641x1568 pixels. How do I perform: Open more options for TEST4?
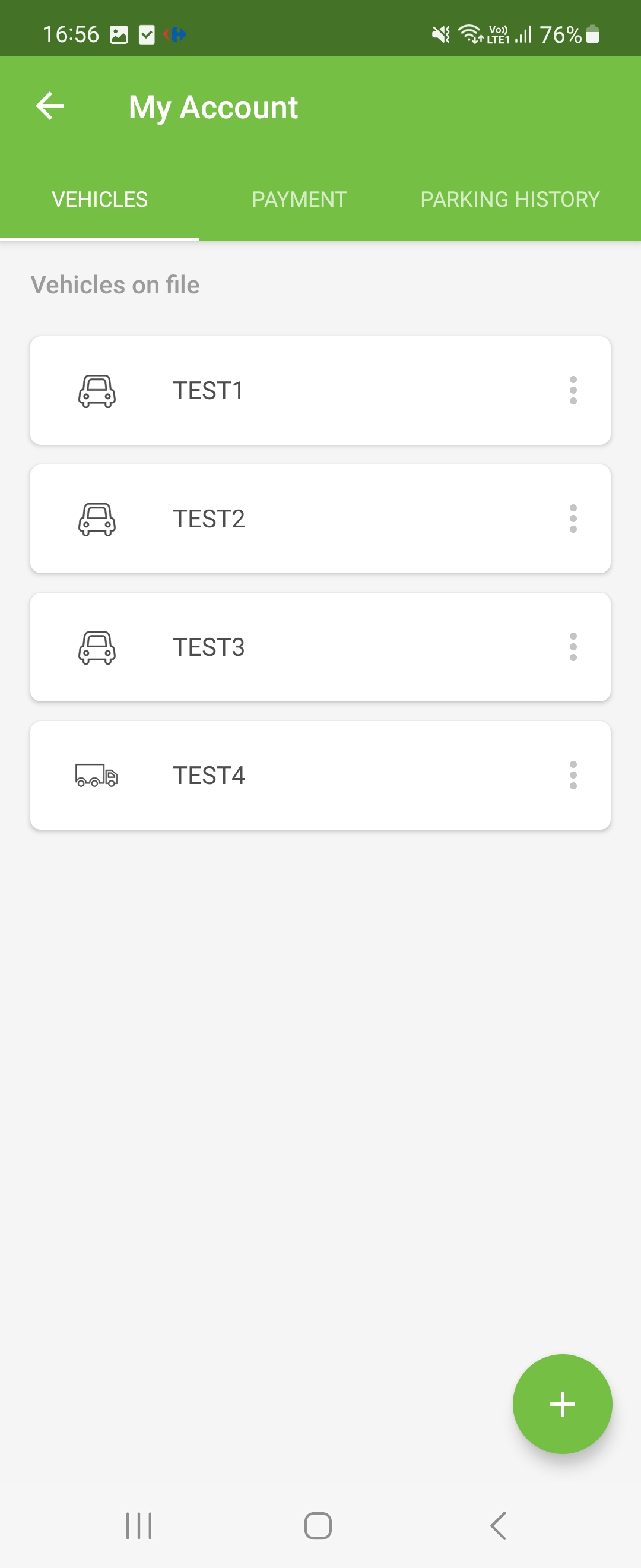573,776
